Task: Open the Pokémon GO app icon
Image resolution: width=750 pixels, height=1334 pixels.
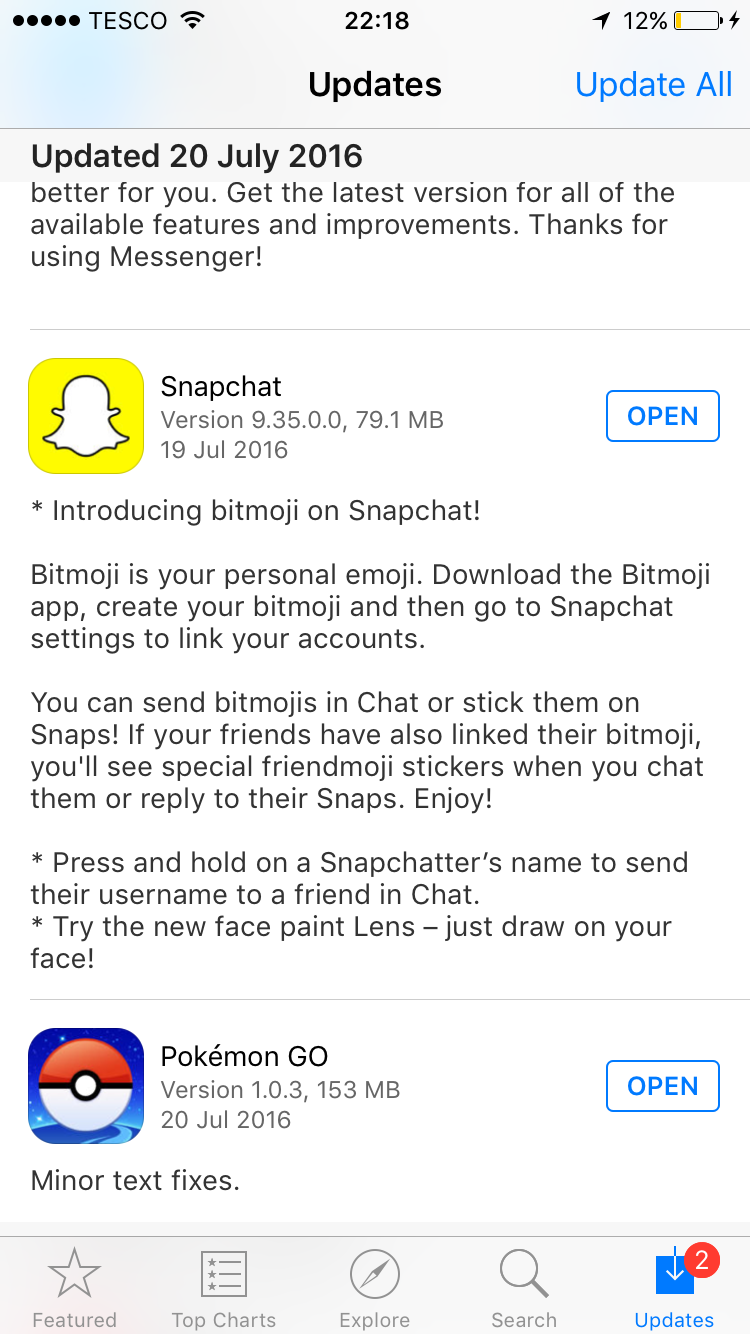Action: point(86,1086)
